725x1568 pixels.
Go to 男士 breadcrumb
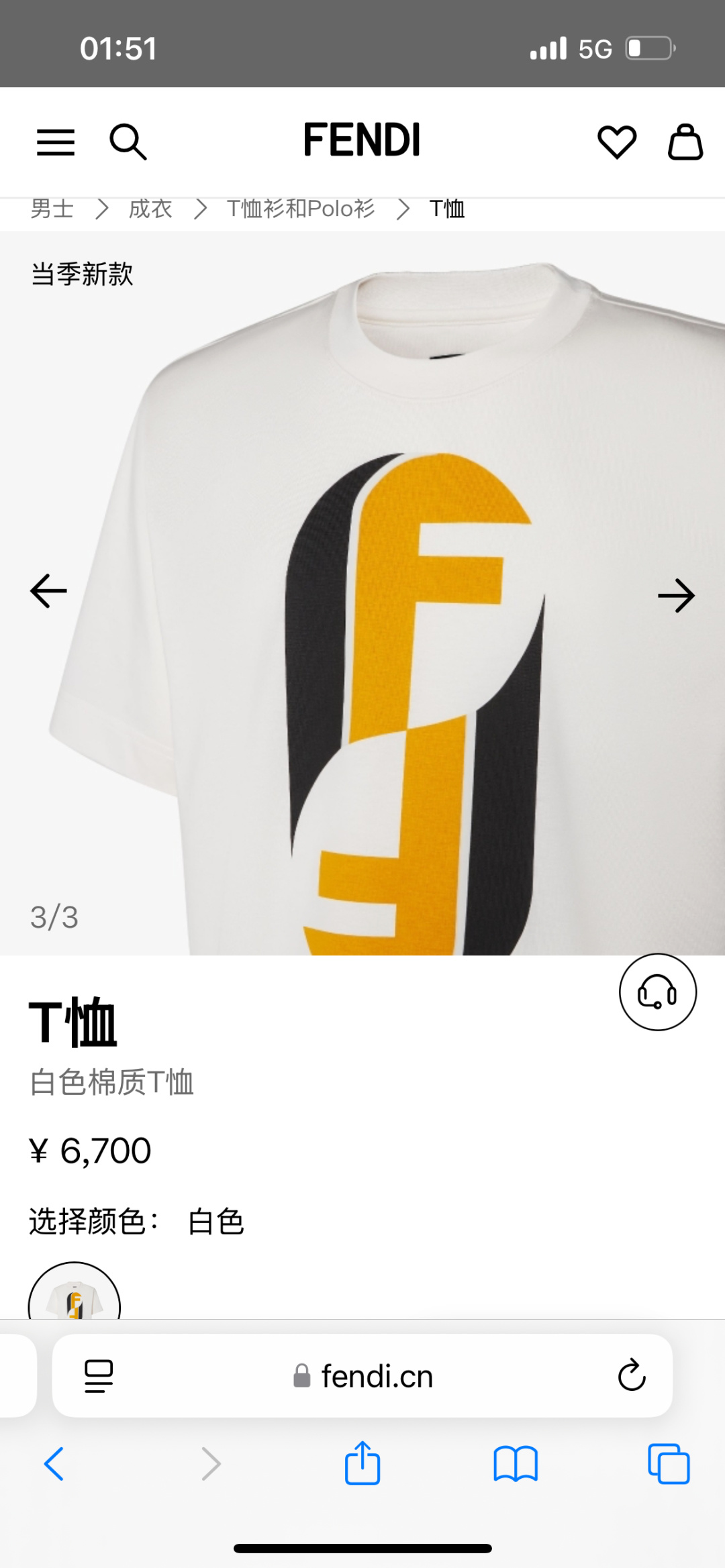click(52, 209)
